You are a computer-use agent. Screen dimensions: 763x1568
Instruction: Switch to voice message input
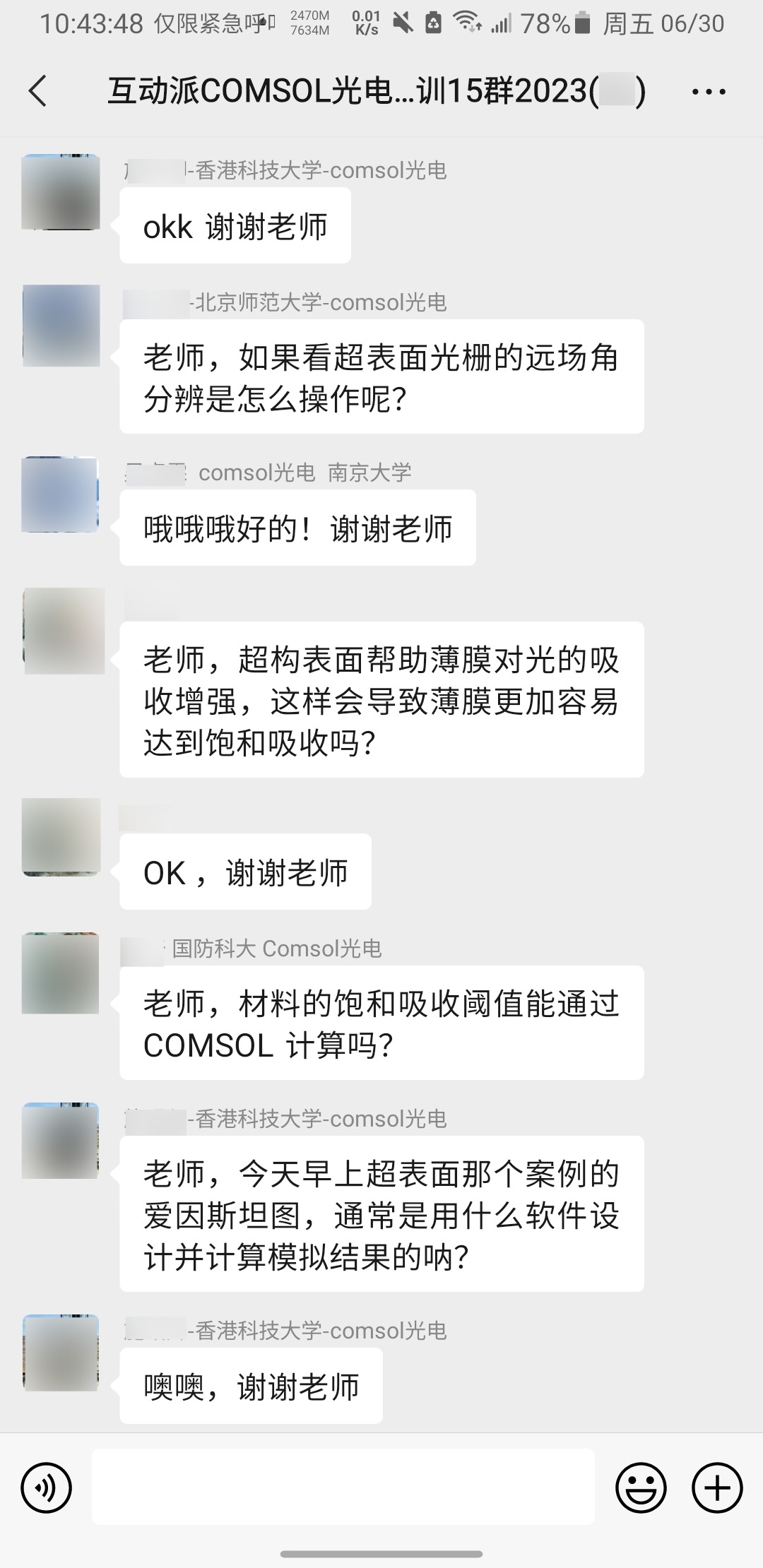click(x=47, y=1488)
